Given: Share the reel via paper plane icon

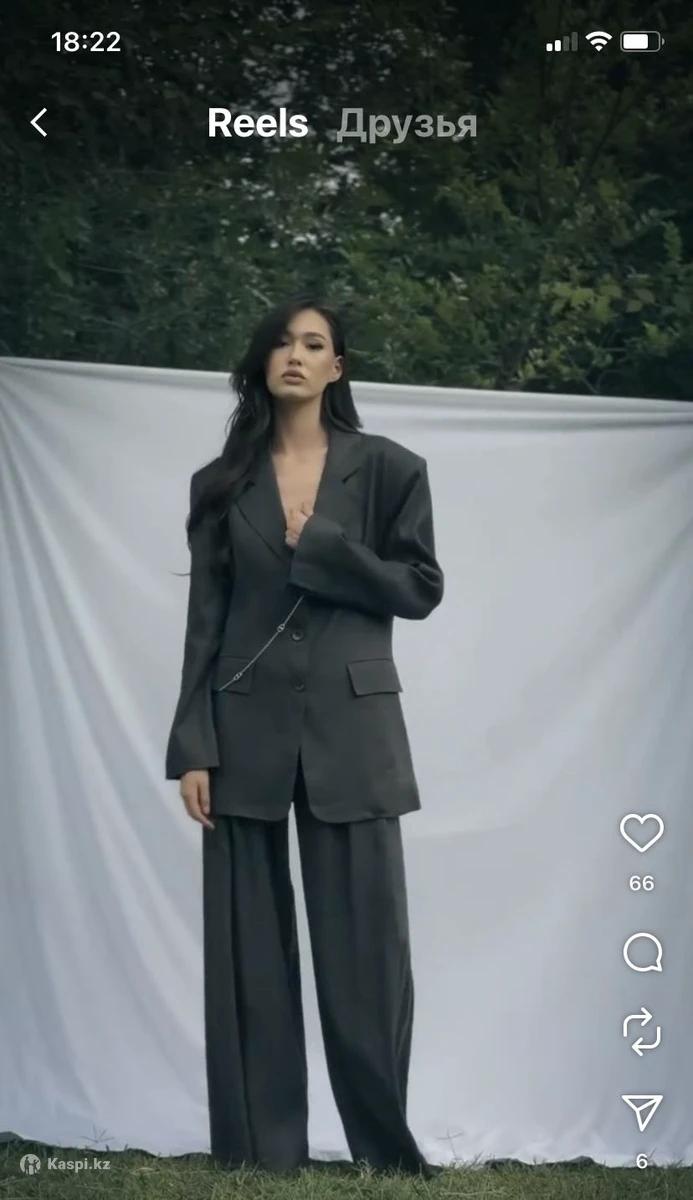Looking at the screenshot, I should point(641,1112).
